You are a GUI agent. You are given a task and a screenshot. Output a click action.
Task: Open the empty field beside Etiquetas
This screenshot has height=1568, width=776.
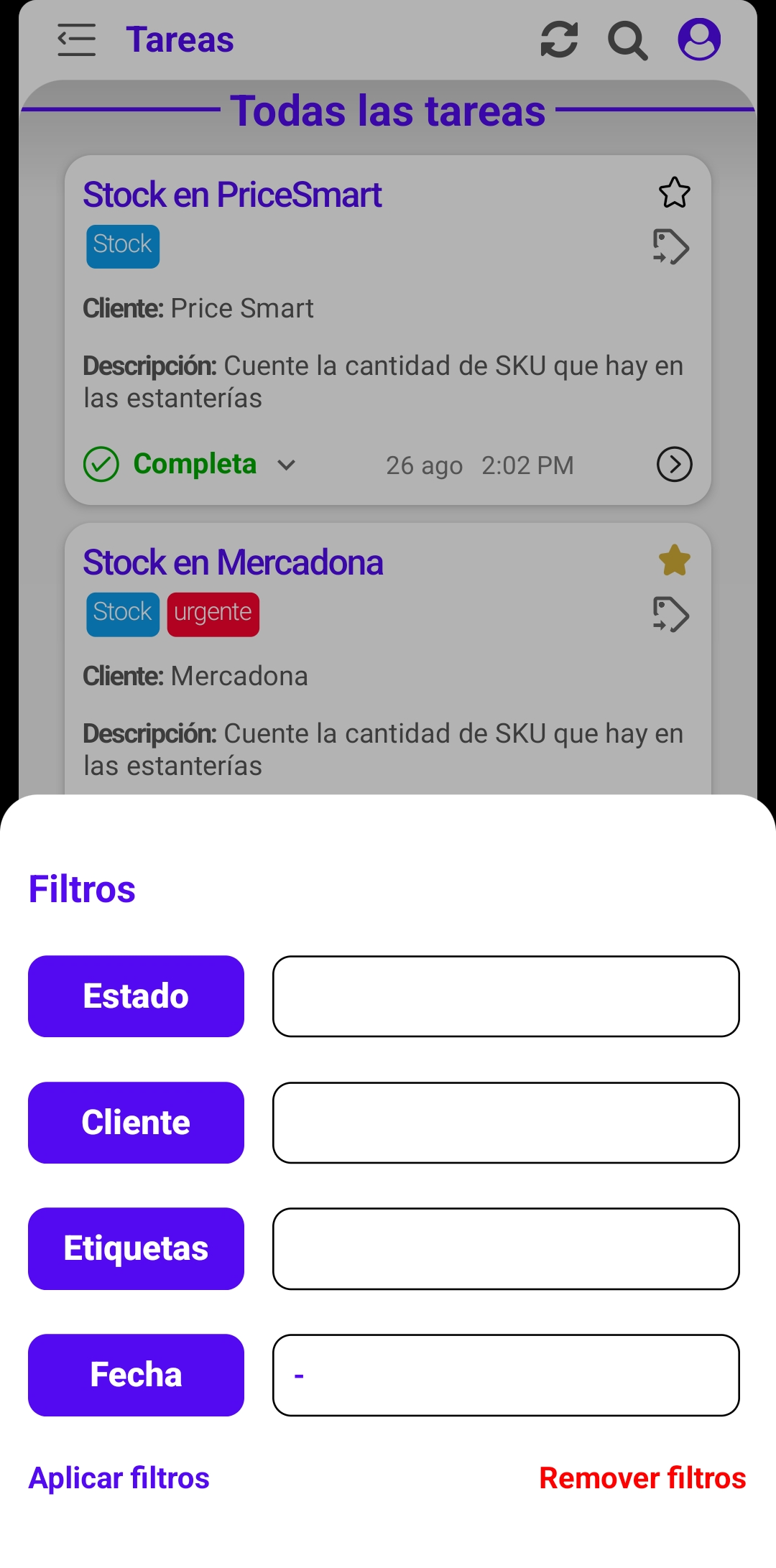coord(506,1248)
